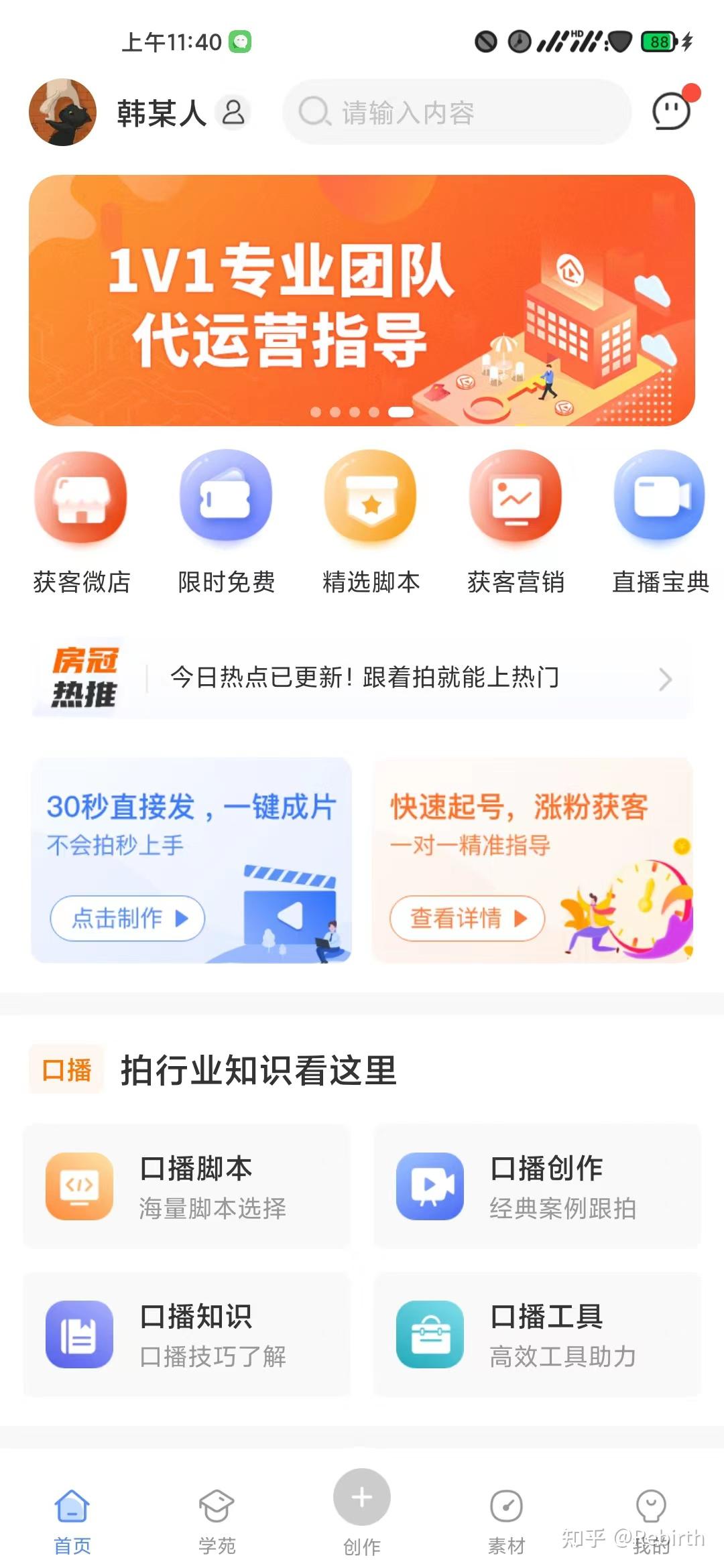The height and width of the screenshot is (1568, 724).
Task: Open the 韩某人 profile avatar
Action: pos(62,112)
